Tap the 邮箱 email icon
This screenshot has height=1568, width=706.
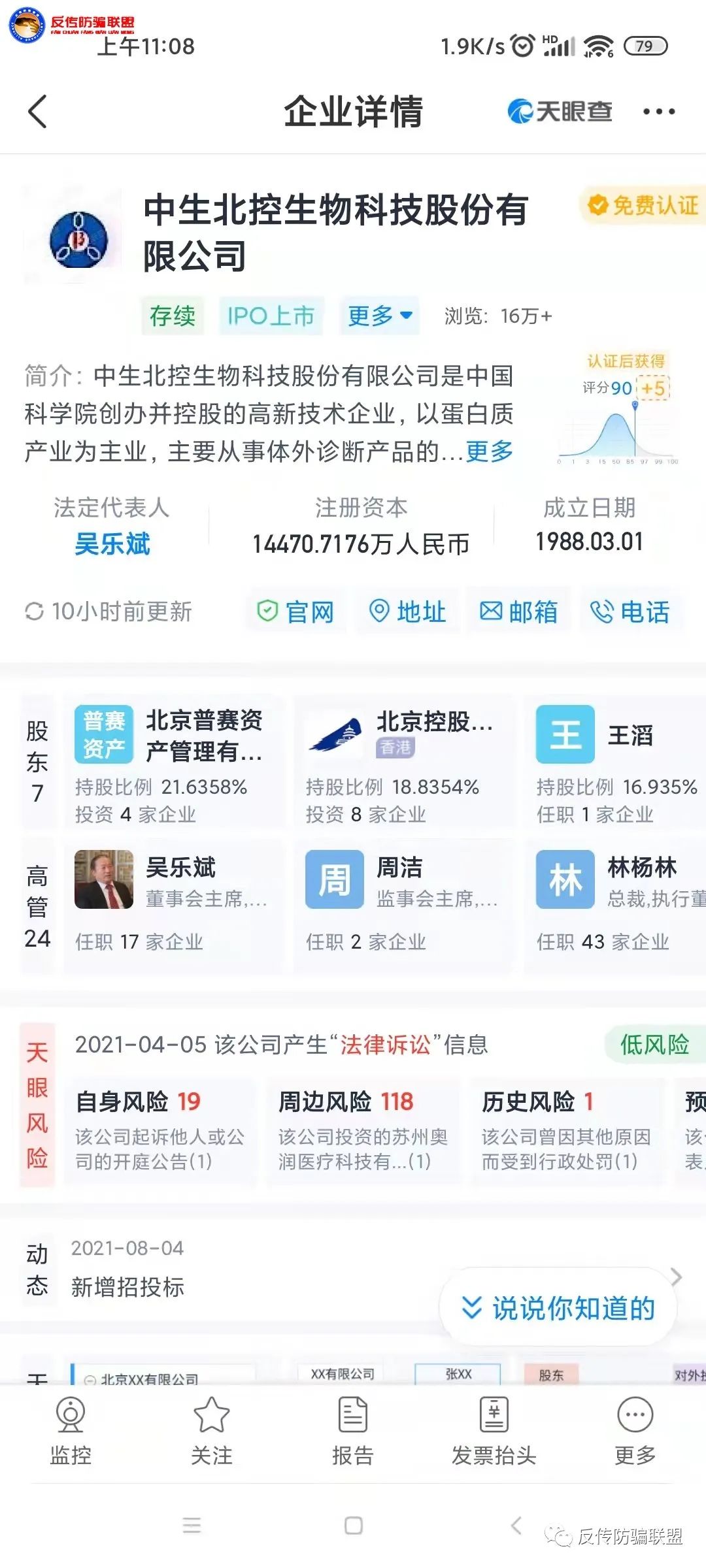[520, 612]
